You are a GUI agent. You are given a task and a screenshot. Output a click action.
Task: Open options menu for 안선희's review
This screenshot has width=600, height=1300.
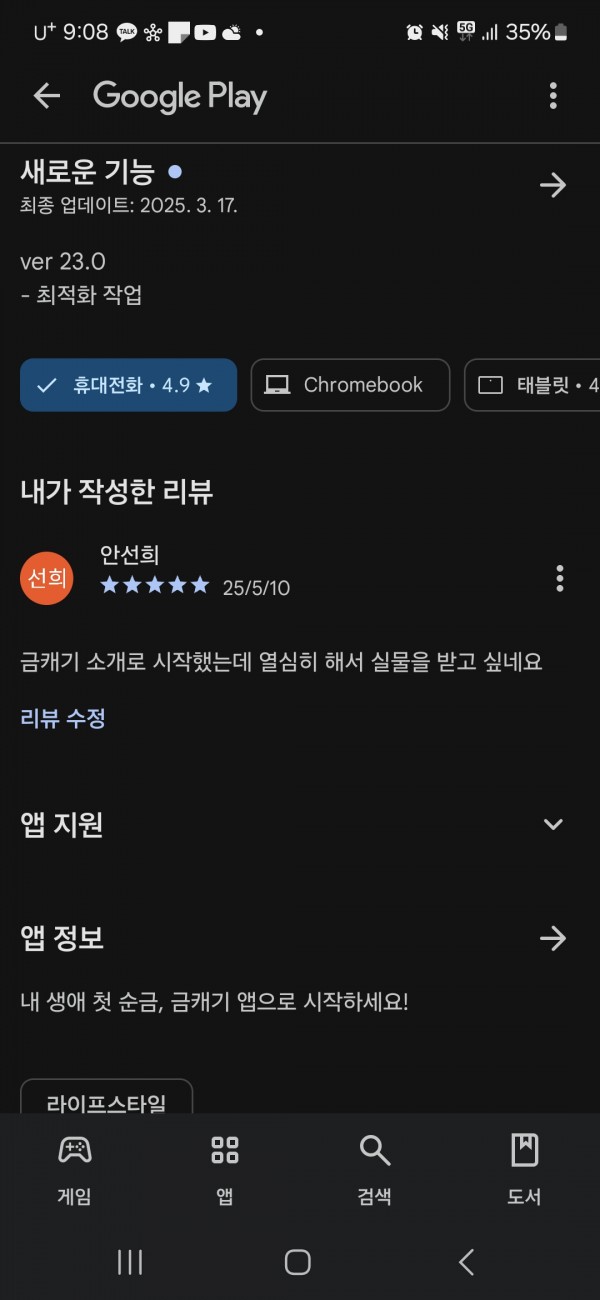point(559,578)
